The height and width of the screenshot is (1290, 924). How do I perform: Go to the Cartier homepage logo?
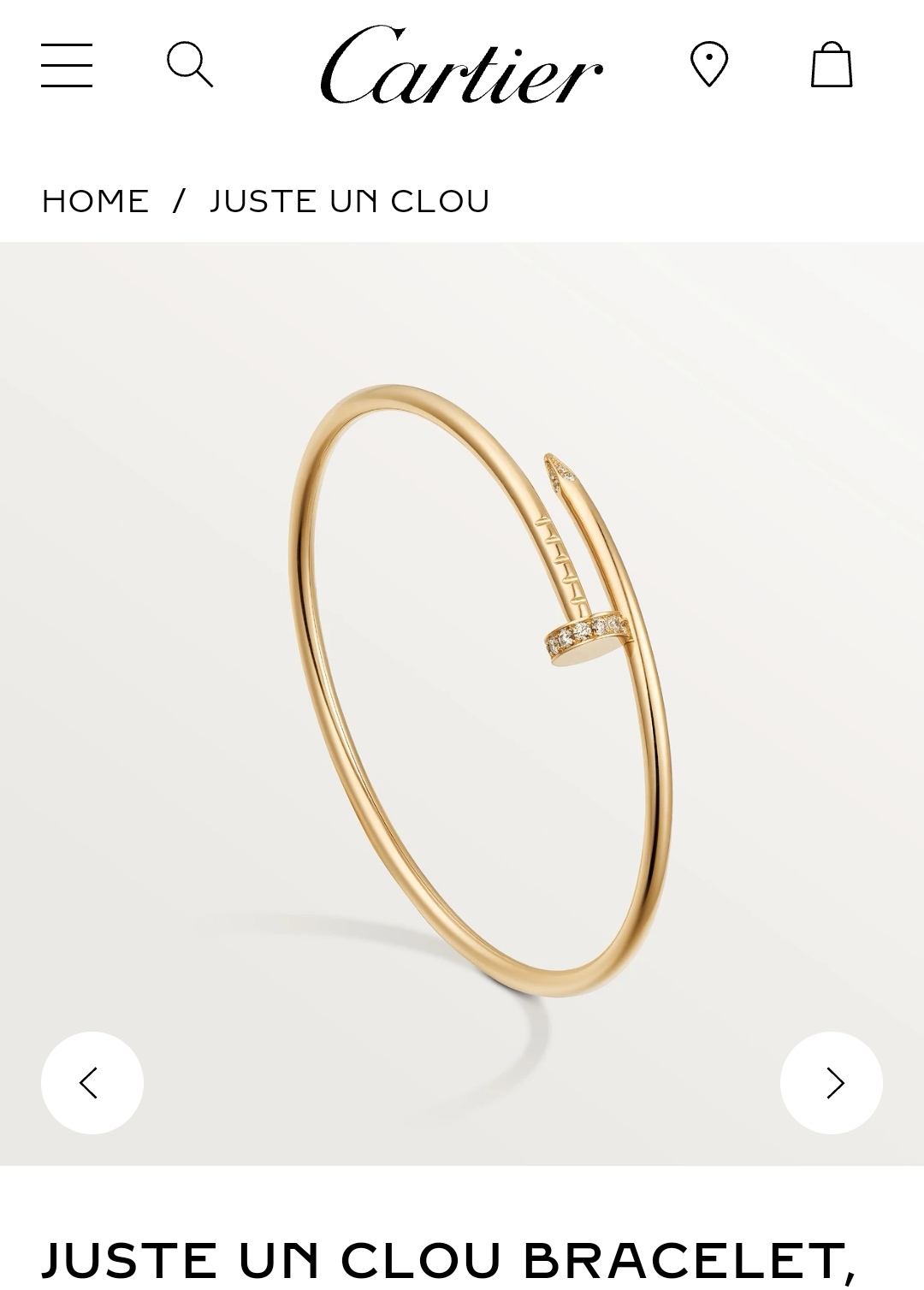point(461,65)
